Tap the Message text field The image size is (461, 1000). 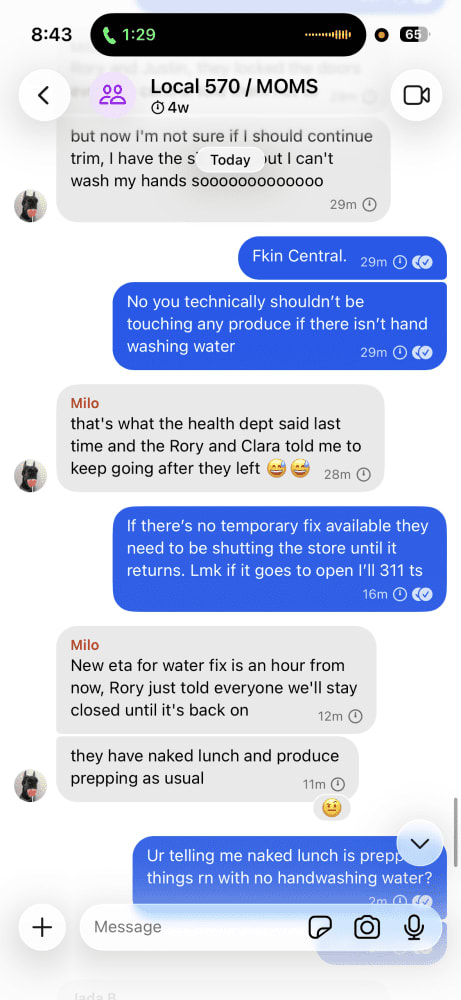click(191, 927)
